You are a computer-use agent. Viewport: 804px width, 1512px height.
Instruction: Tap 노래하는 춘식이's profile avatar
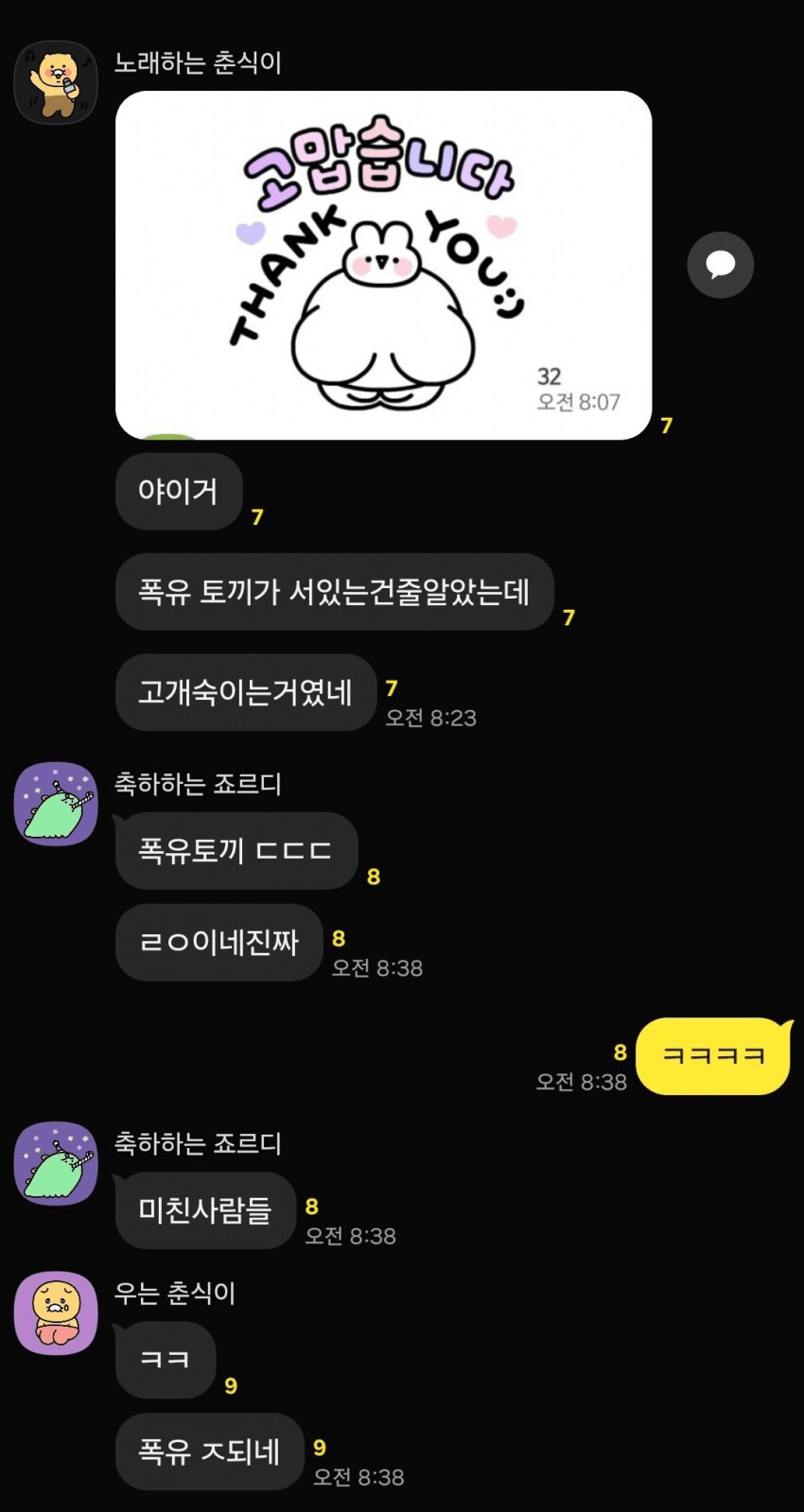pos(55,82)
